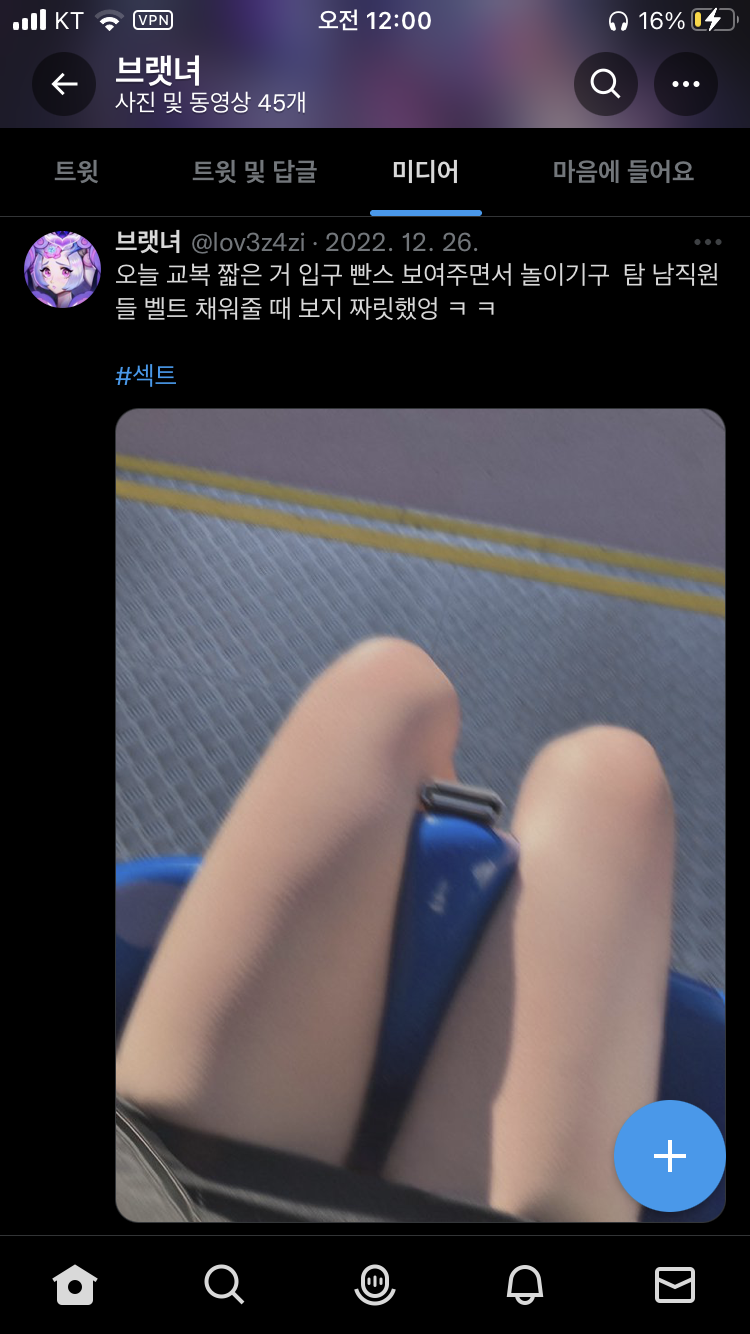The height and width of the screenshot is (1334, 750).
Task: Open the Search tab in bottom bar
Action: [224, 1283]
